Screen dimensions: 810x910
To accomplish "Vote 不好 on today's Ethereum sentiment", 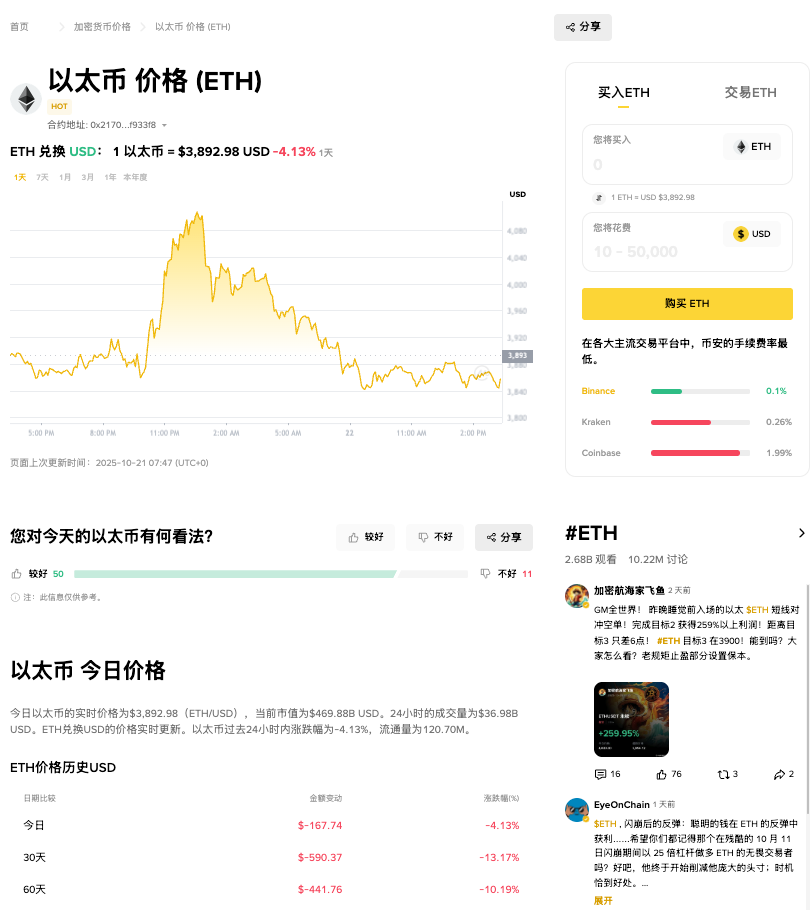I will [434, 537].
